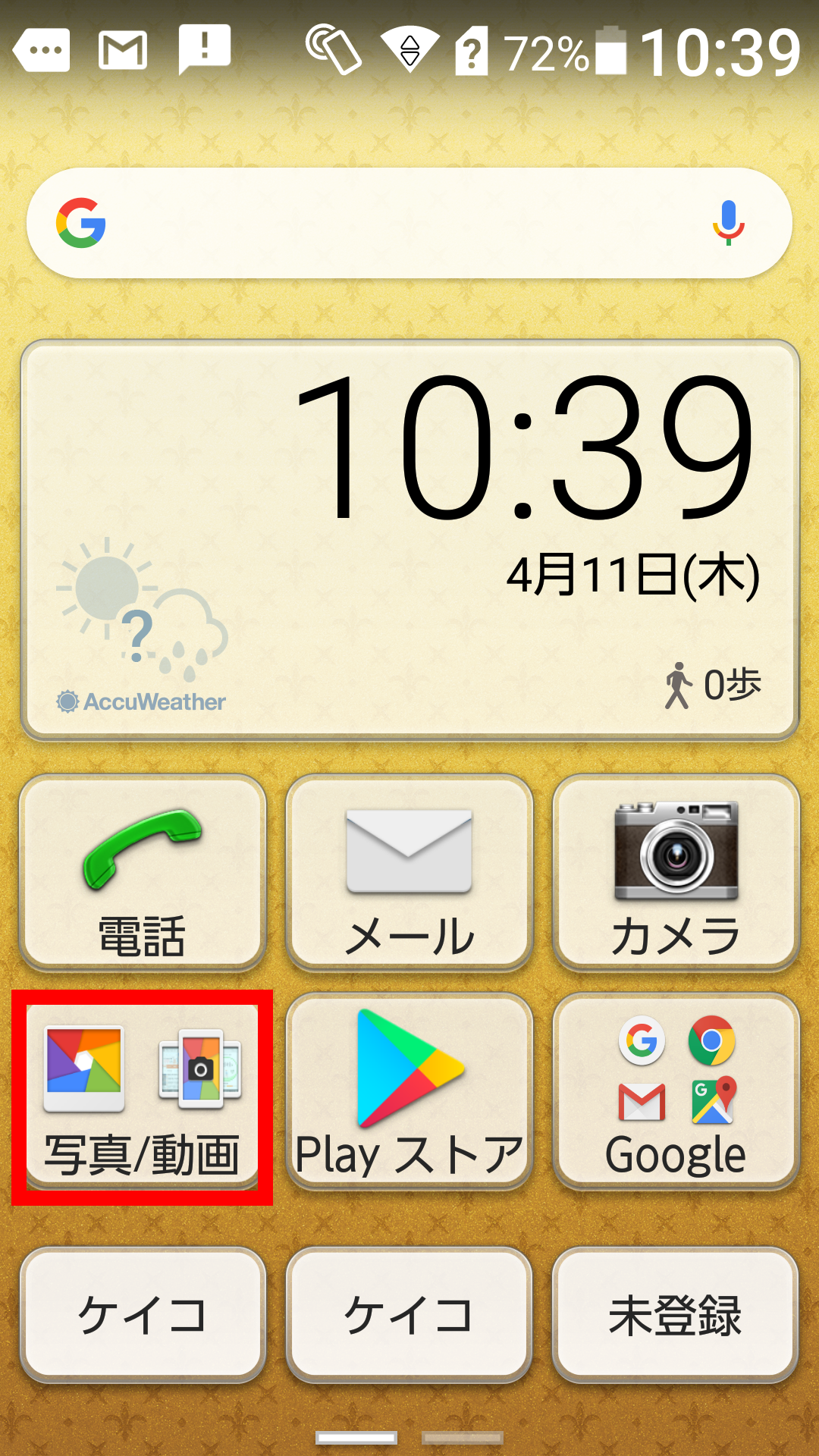The width and height of the screenshot is (819, 1456).
Task: Open the Google apps folder
Action: (676, 1092)
